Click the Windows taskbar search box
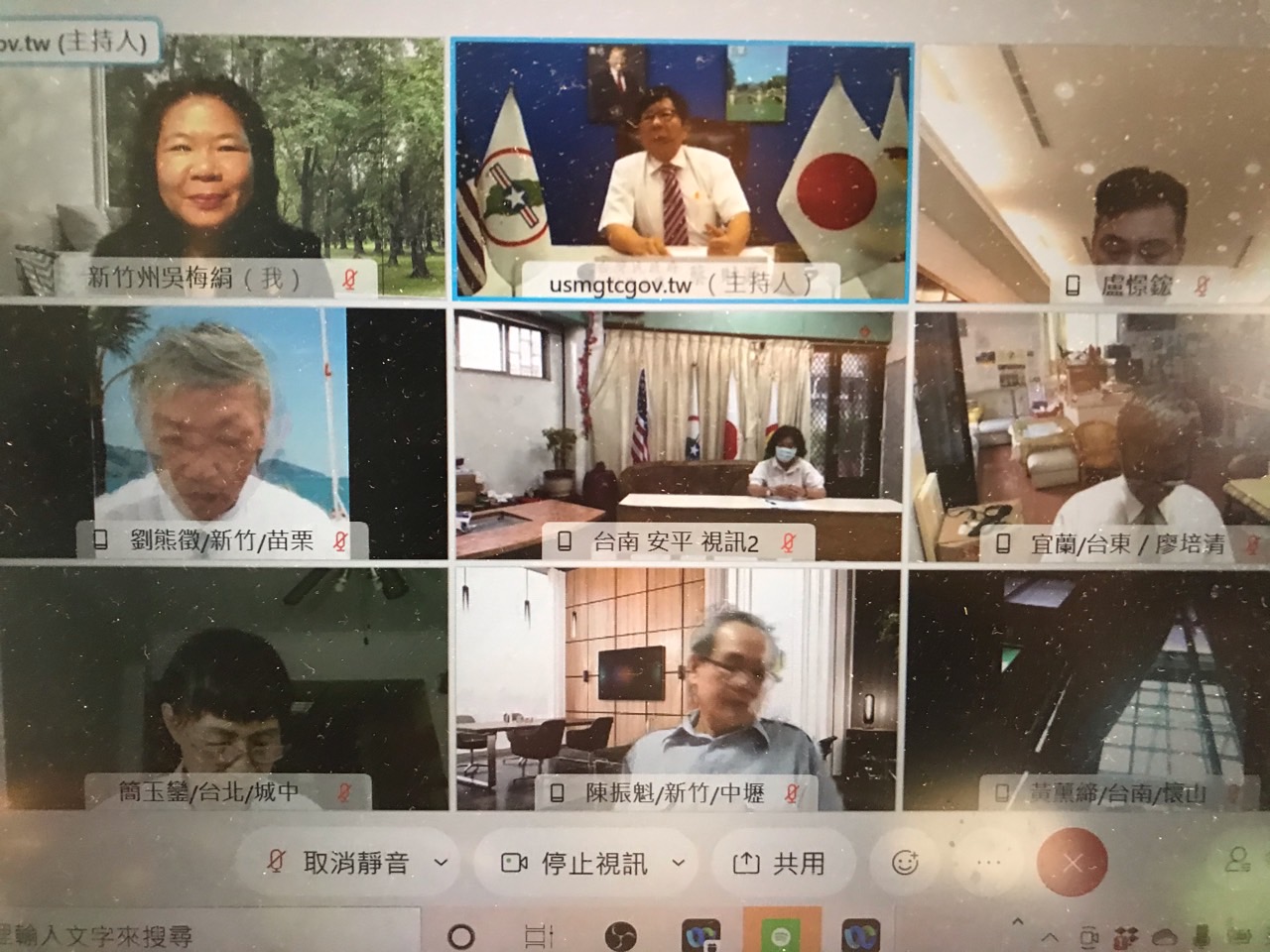The image size is (1270, 952). coord(198,934)
